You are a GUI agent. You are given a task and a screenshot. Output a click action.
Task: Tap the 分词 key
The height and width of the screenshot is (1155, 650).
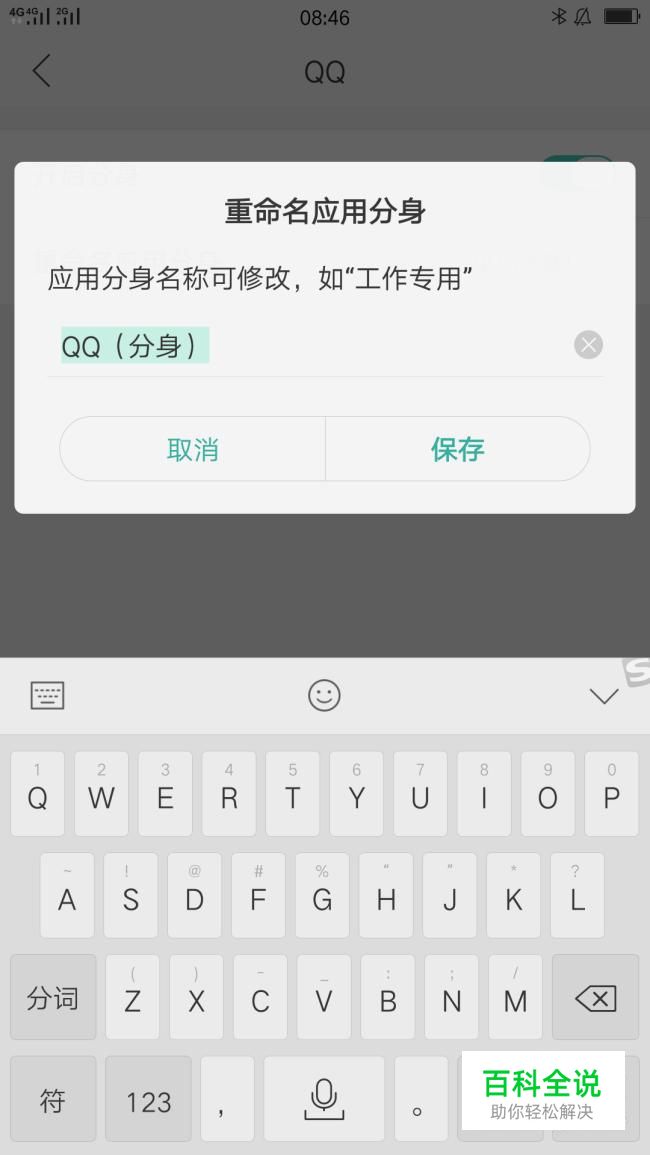tap(52, 998)
